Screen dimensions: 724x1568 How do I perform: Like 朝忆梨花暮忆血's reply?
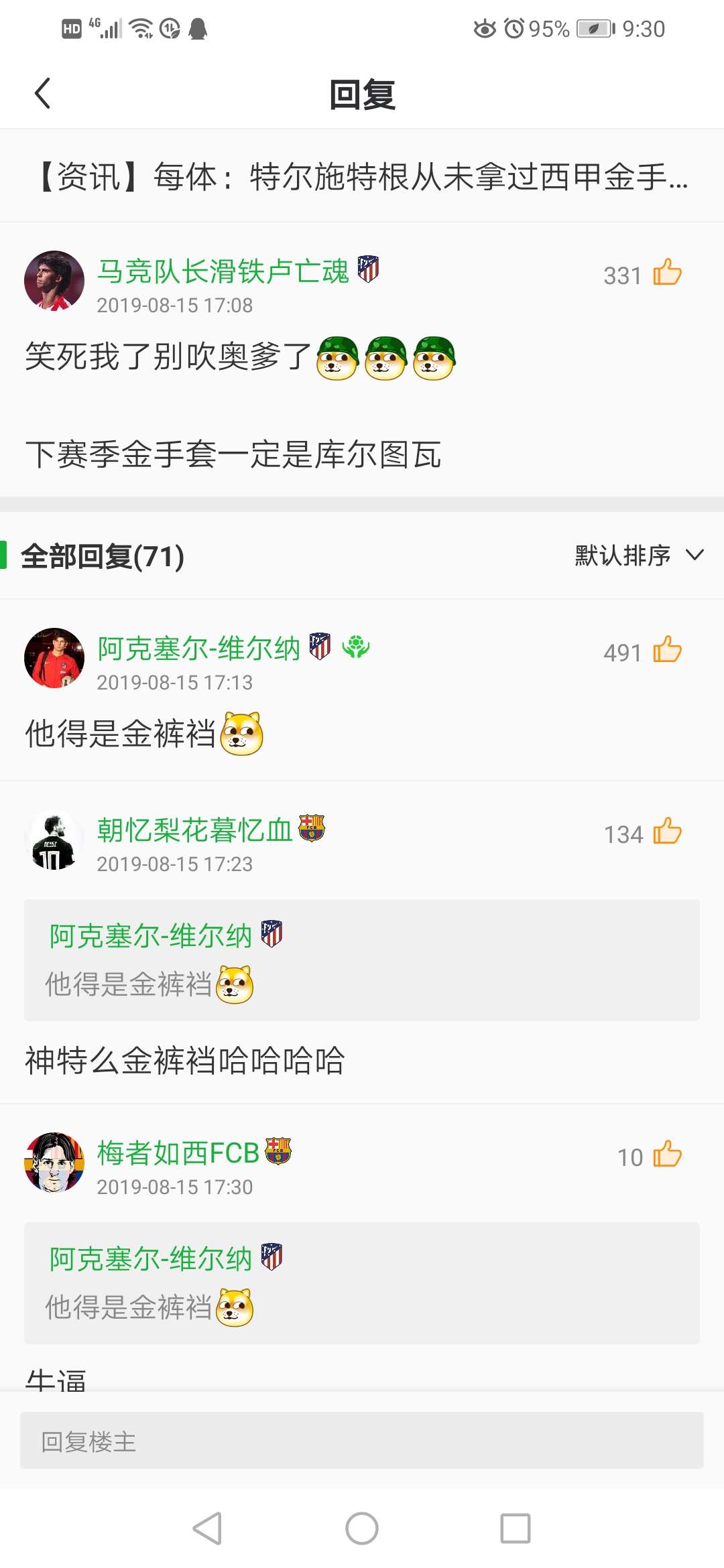[x=667, y=832]
